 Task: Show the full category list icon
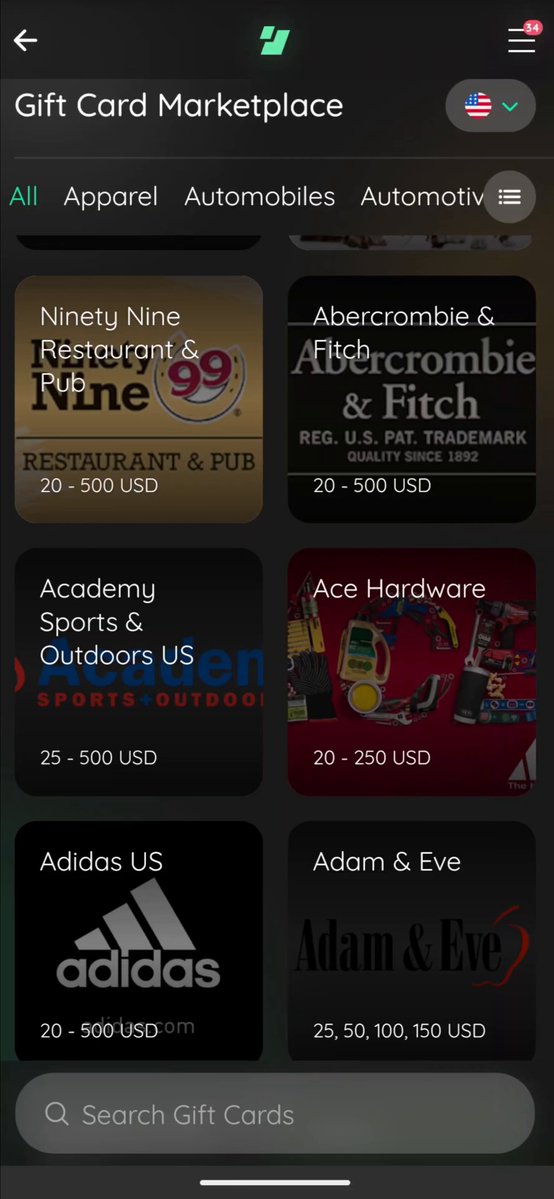pos(510,197)
